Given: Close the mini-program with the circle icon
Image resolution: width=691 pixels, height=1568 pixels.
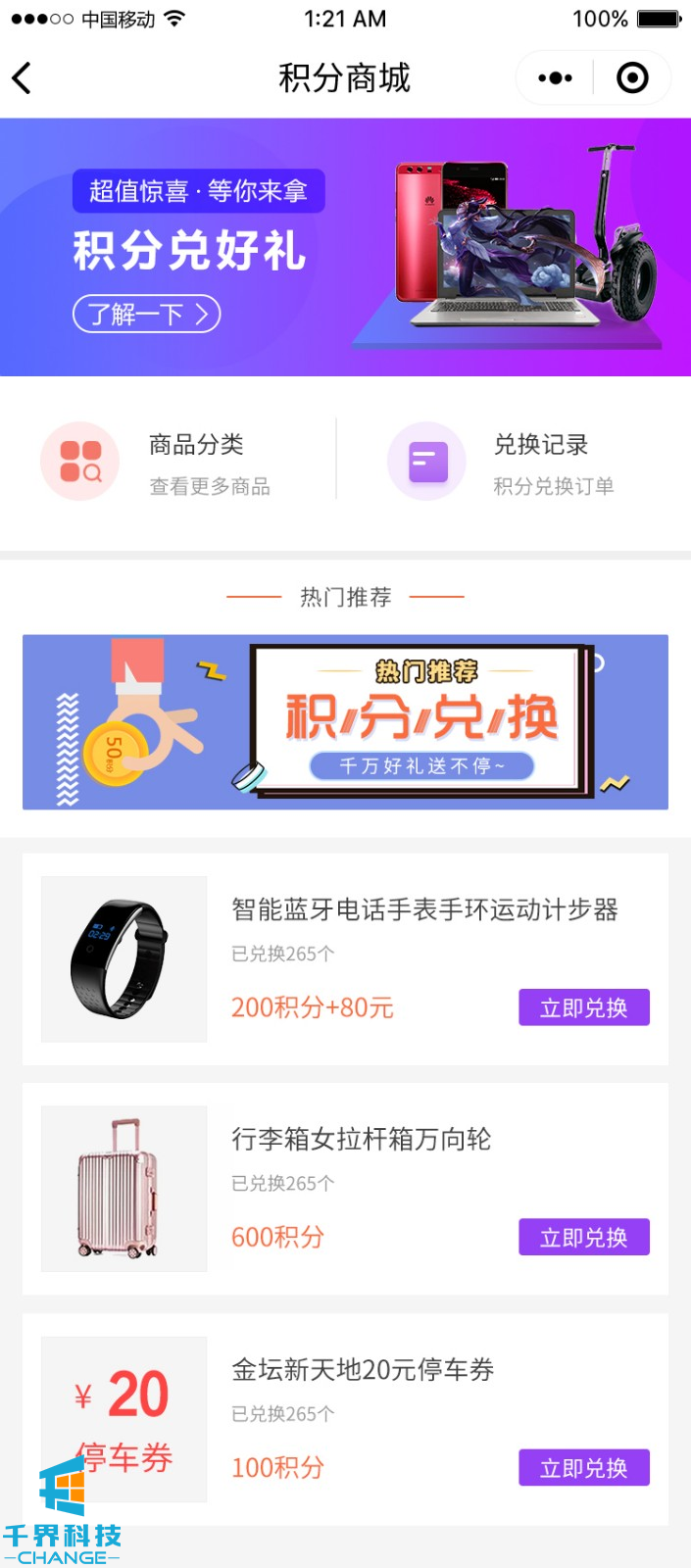Looking at the screenshot, I should pos(632,78).
